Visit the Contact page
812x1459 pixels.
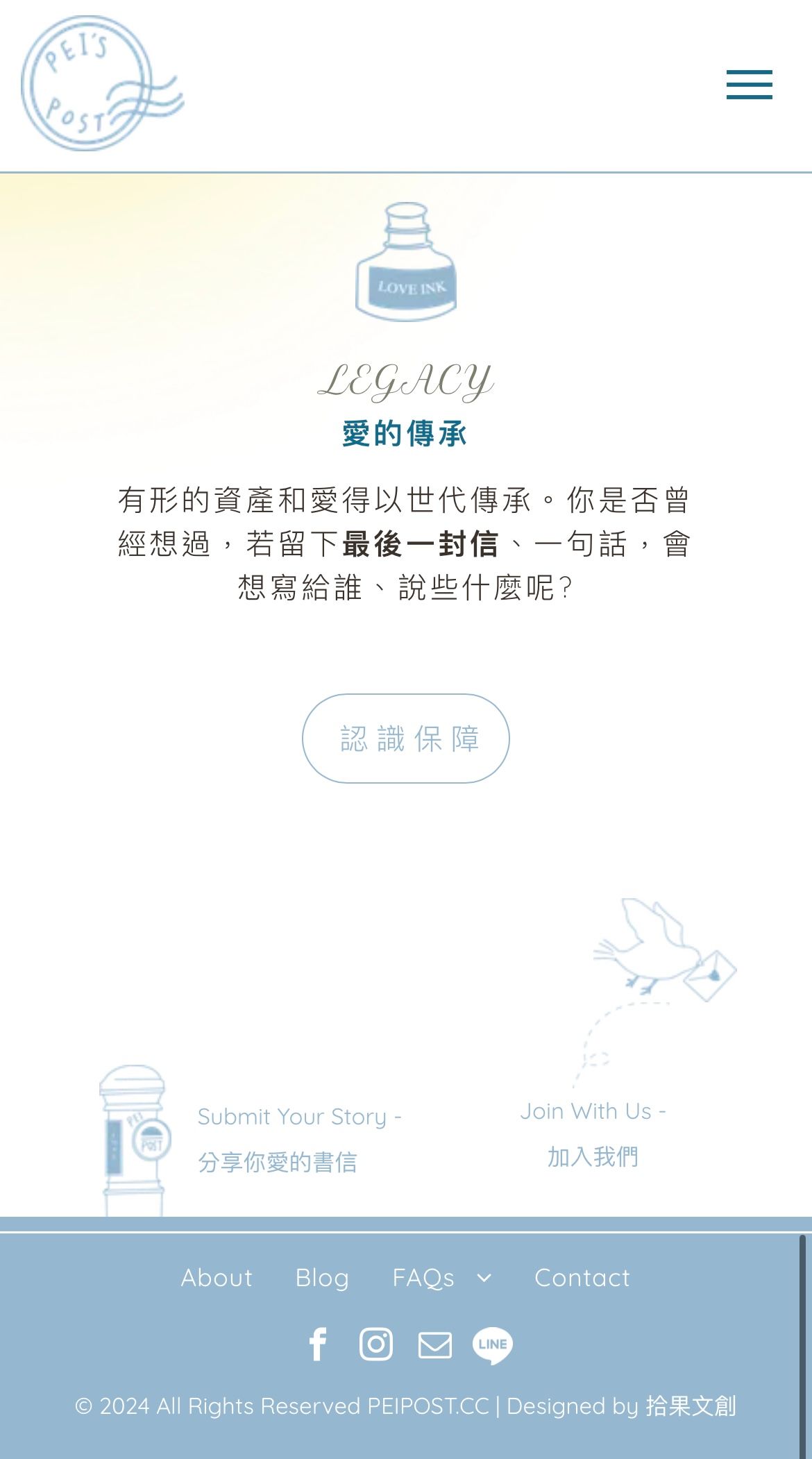tap(582, 1278)
